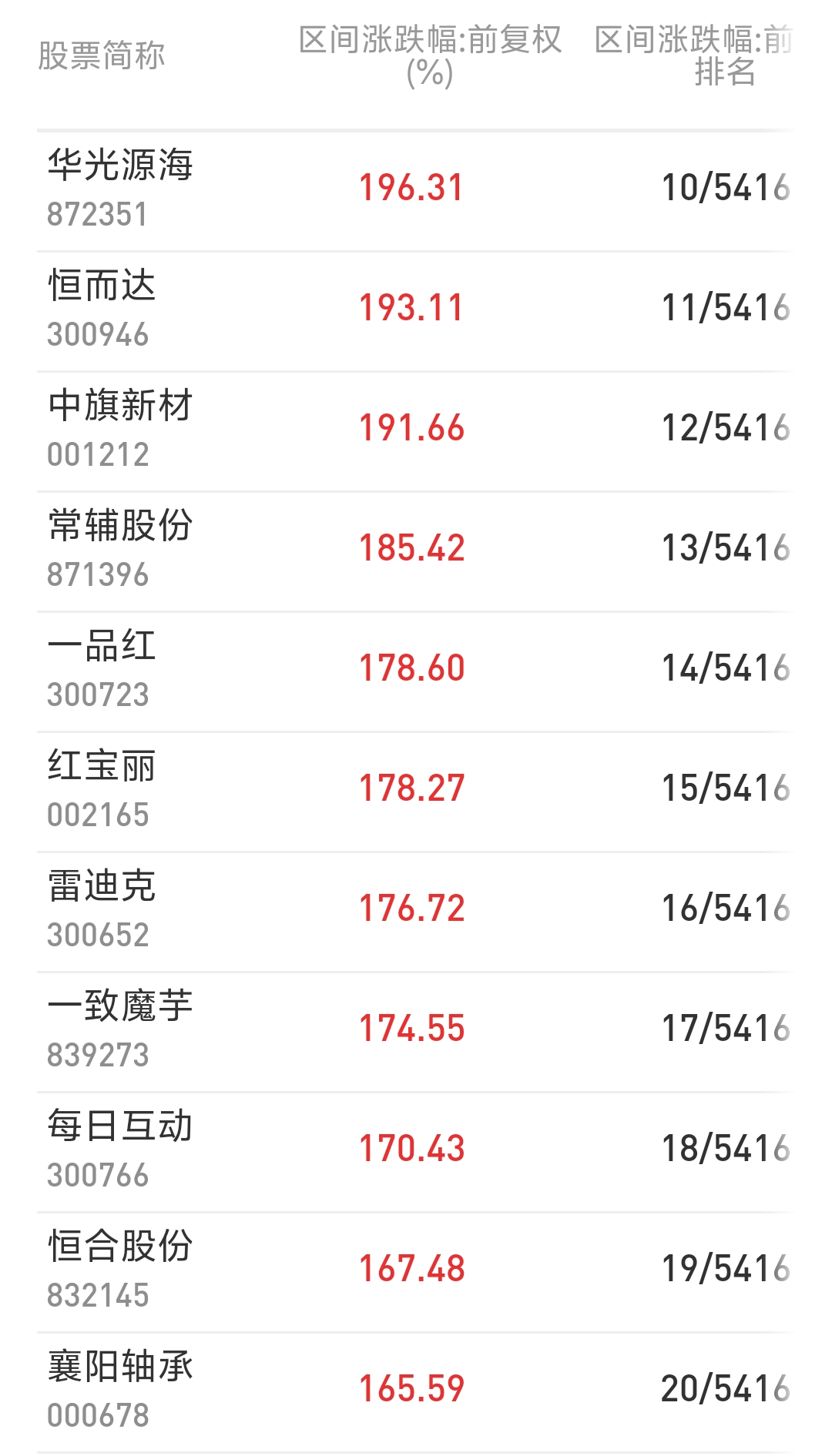This screenshot has height=1456, width=832.
Task: Open stock 华光源海 872351
Action: click(416, 190)
